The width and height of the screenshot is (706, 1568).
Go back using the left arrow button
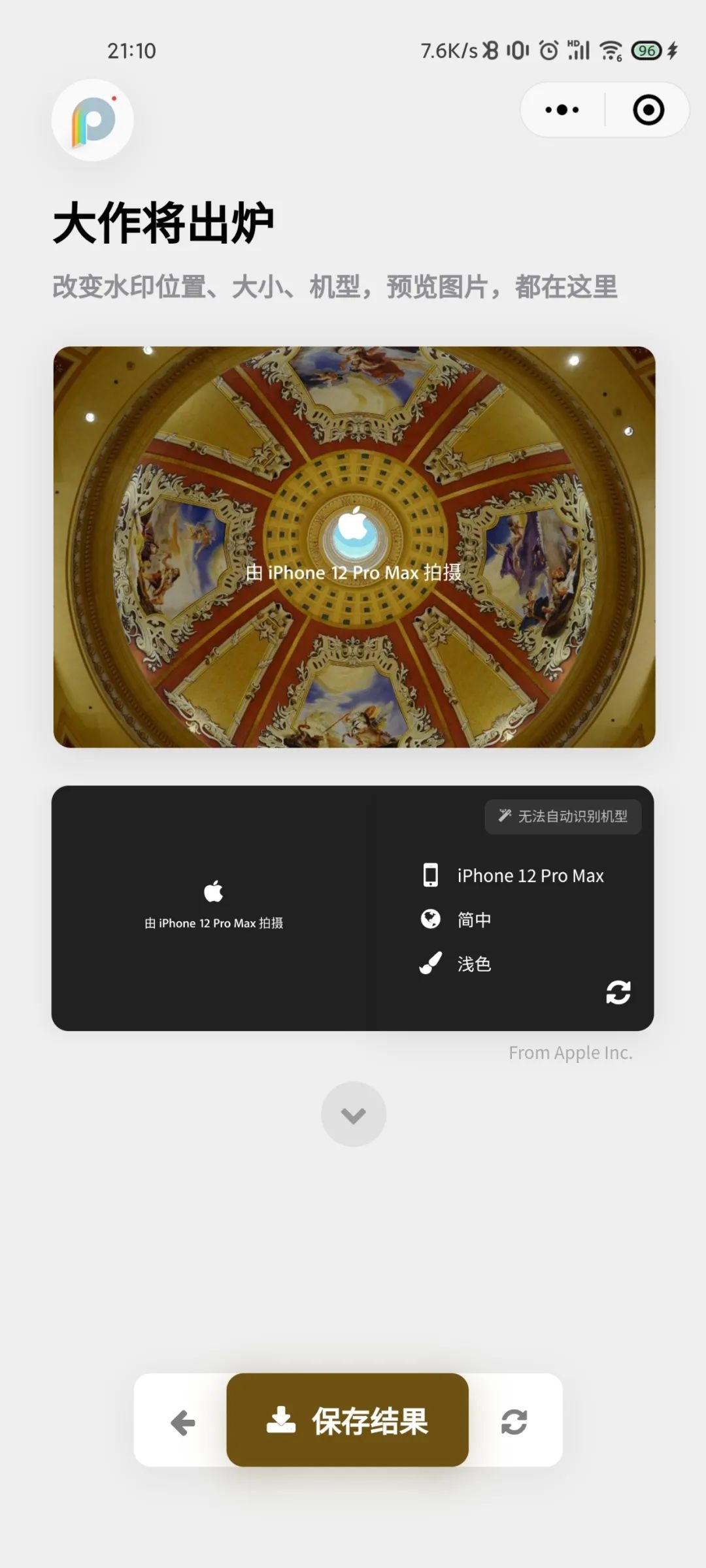point(182,1422)
